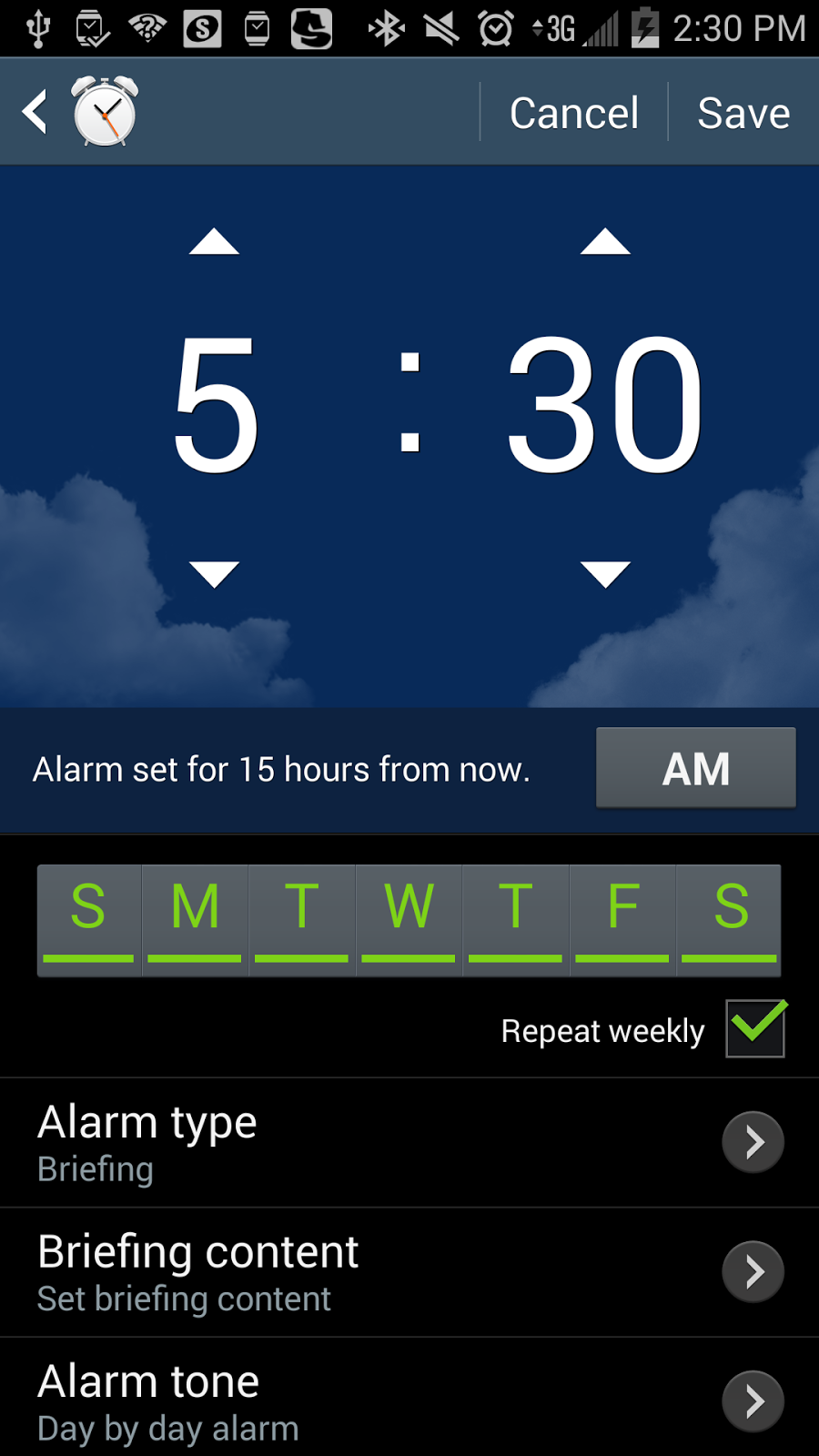Uncheck the Repeat weekly checkbox
819x1456 pixels.
[755, 1029]
